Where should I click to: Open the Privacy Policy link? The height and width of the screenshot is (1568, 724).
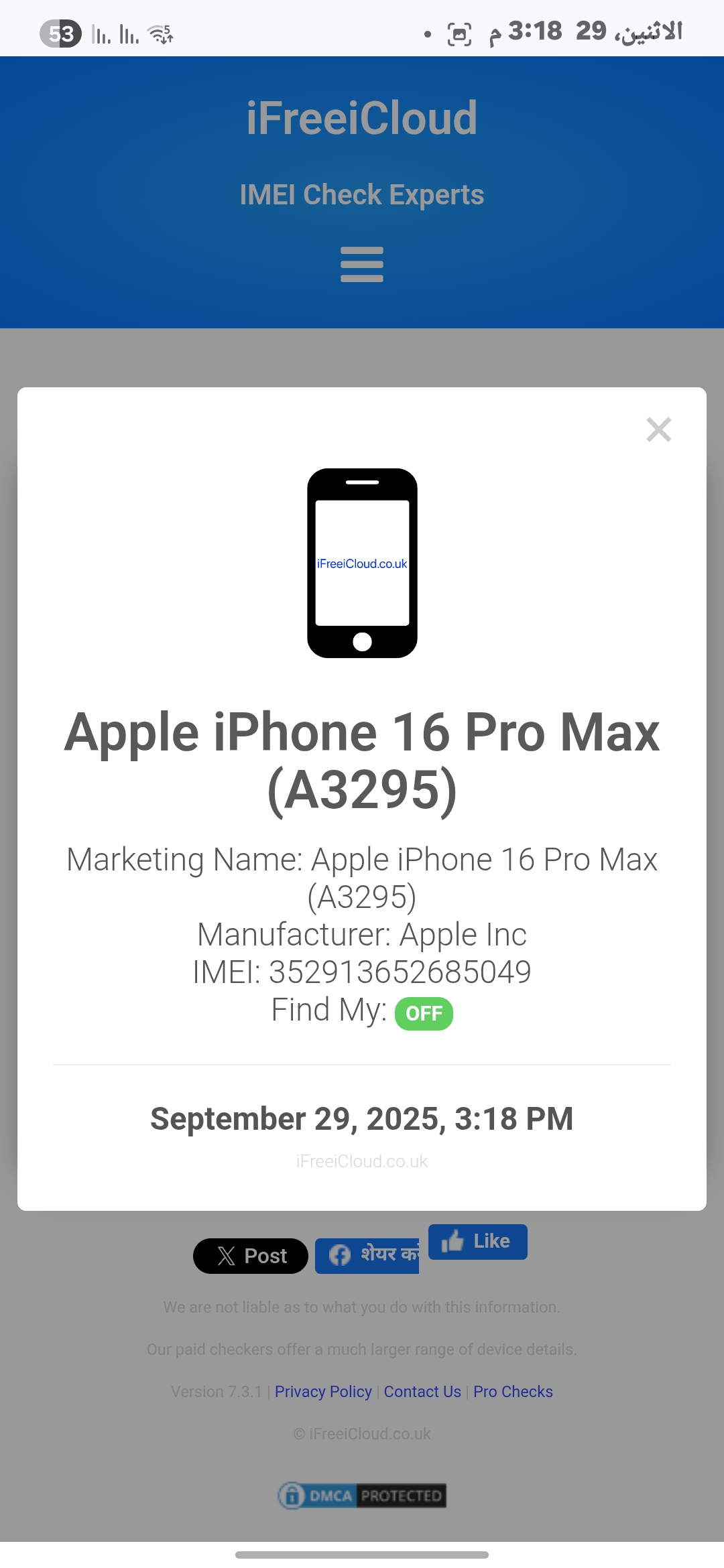click(x=323, y=1392)
